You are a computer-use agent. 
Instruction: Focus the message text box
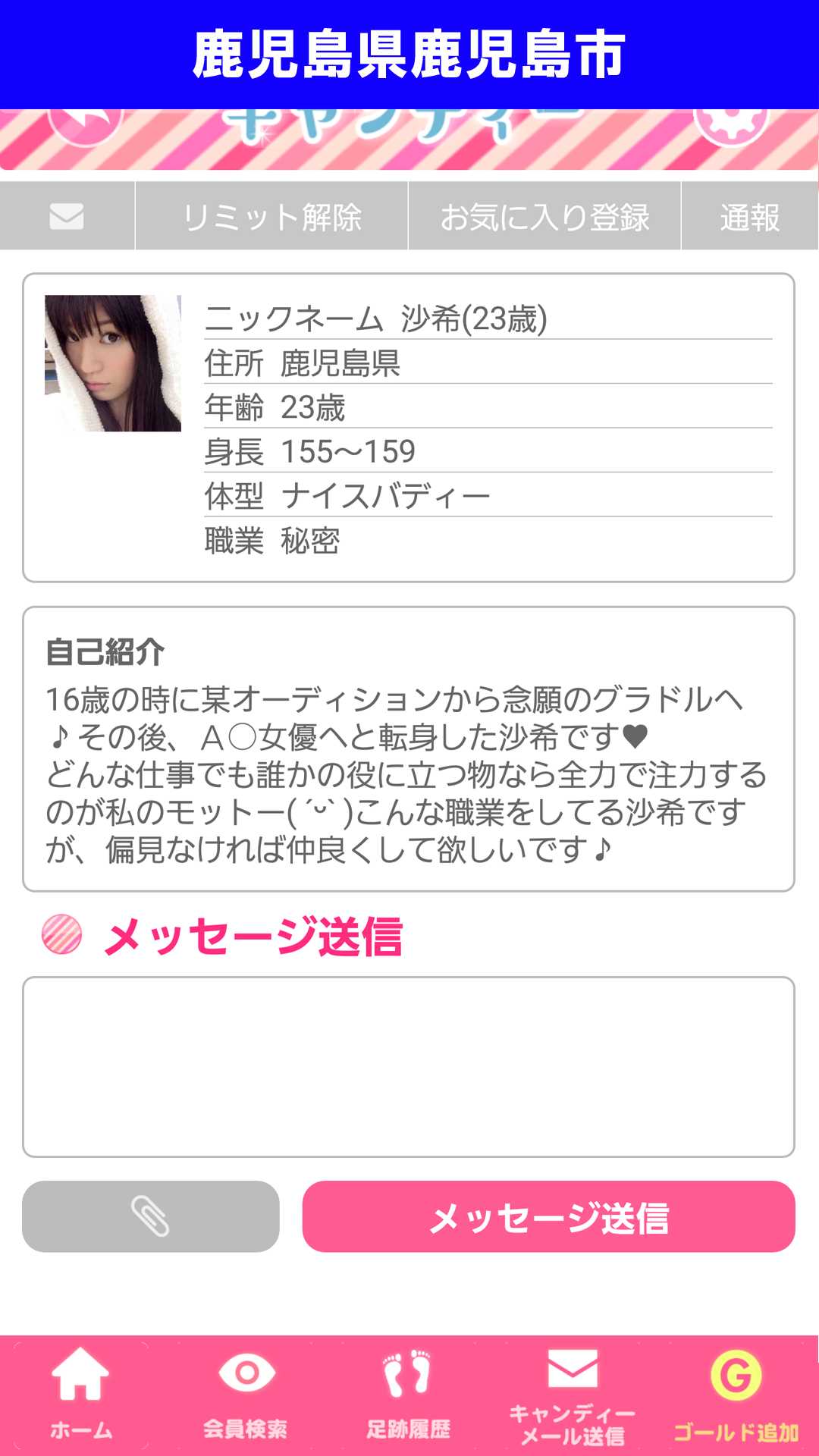[409, 1066]
